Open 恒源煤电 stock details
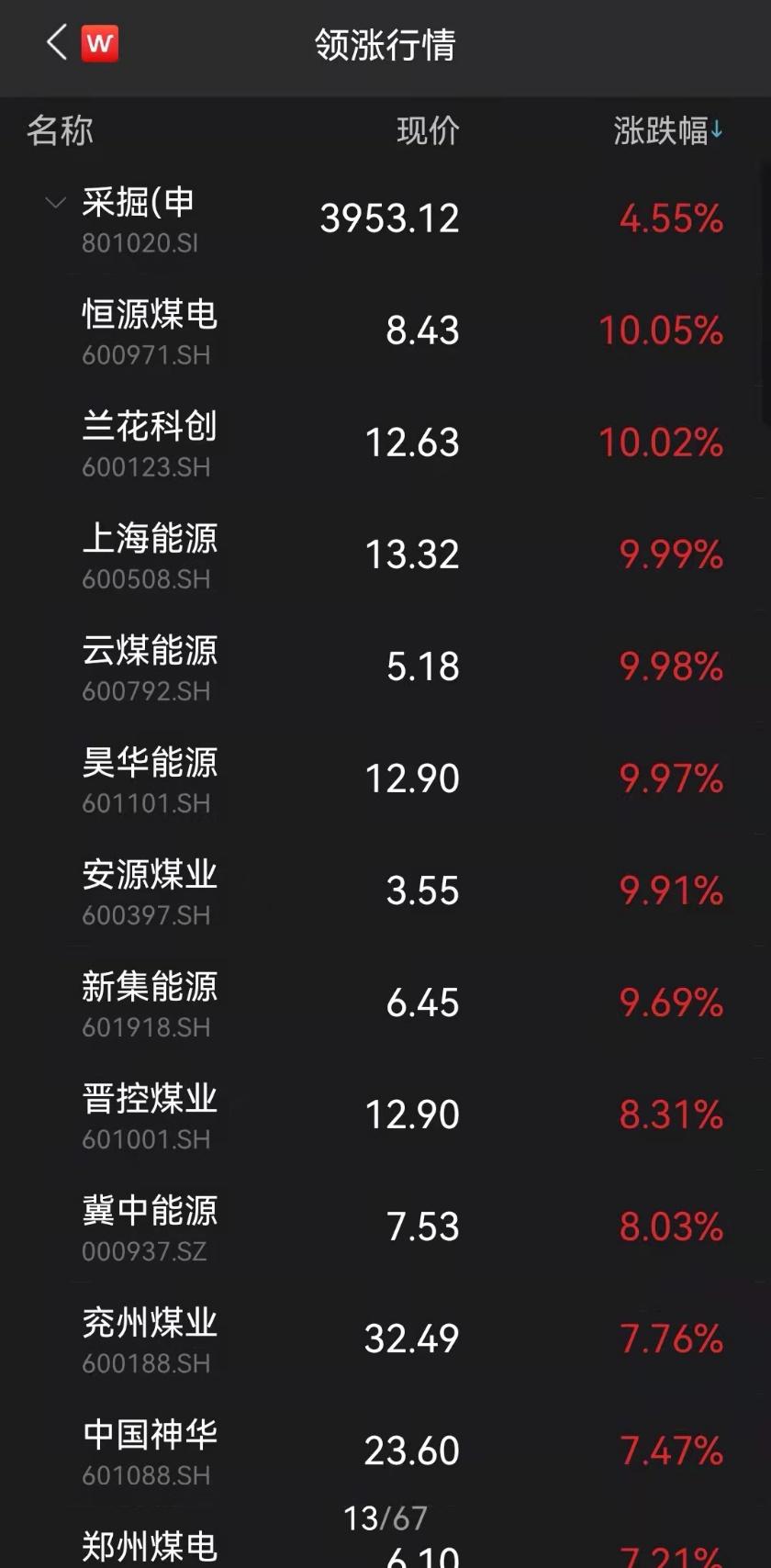Screen dimensions: 771x1568 [385, 330]
